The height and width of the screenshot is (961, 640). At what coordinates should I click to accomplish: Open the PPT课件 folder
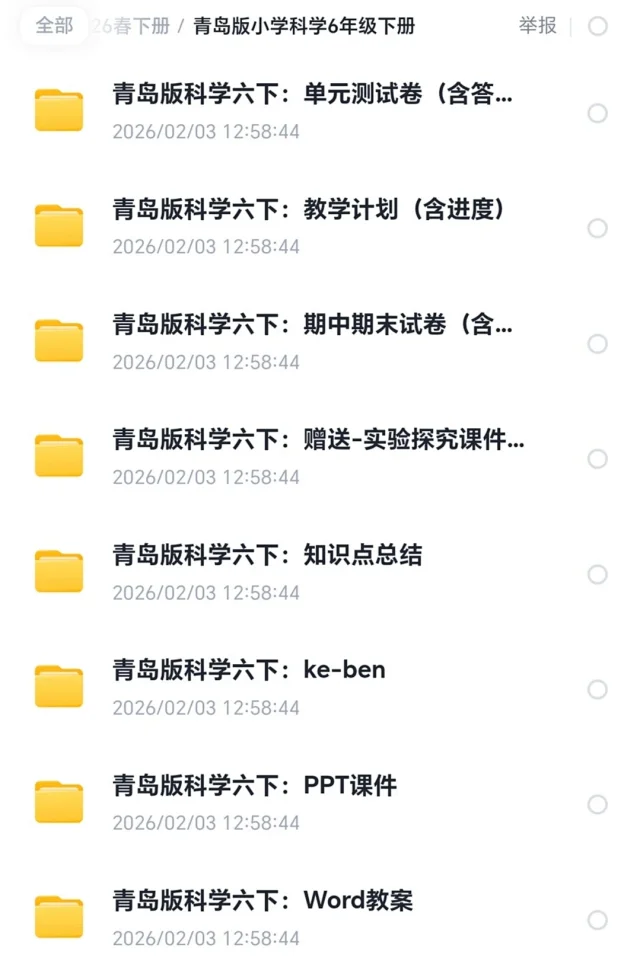255,787
